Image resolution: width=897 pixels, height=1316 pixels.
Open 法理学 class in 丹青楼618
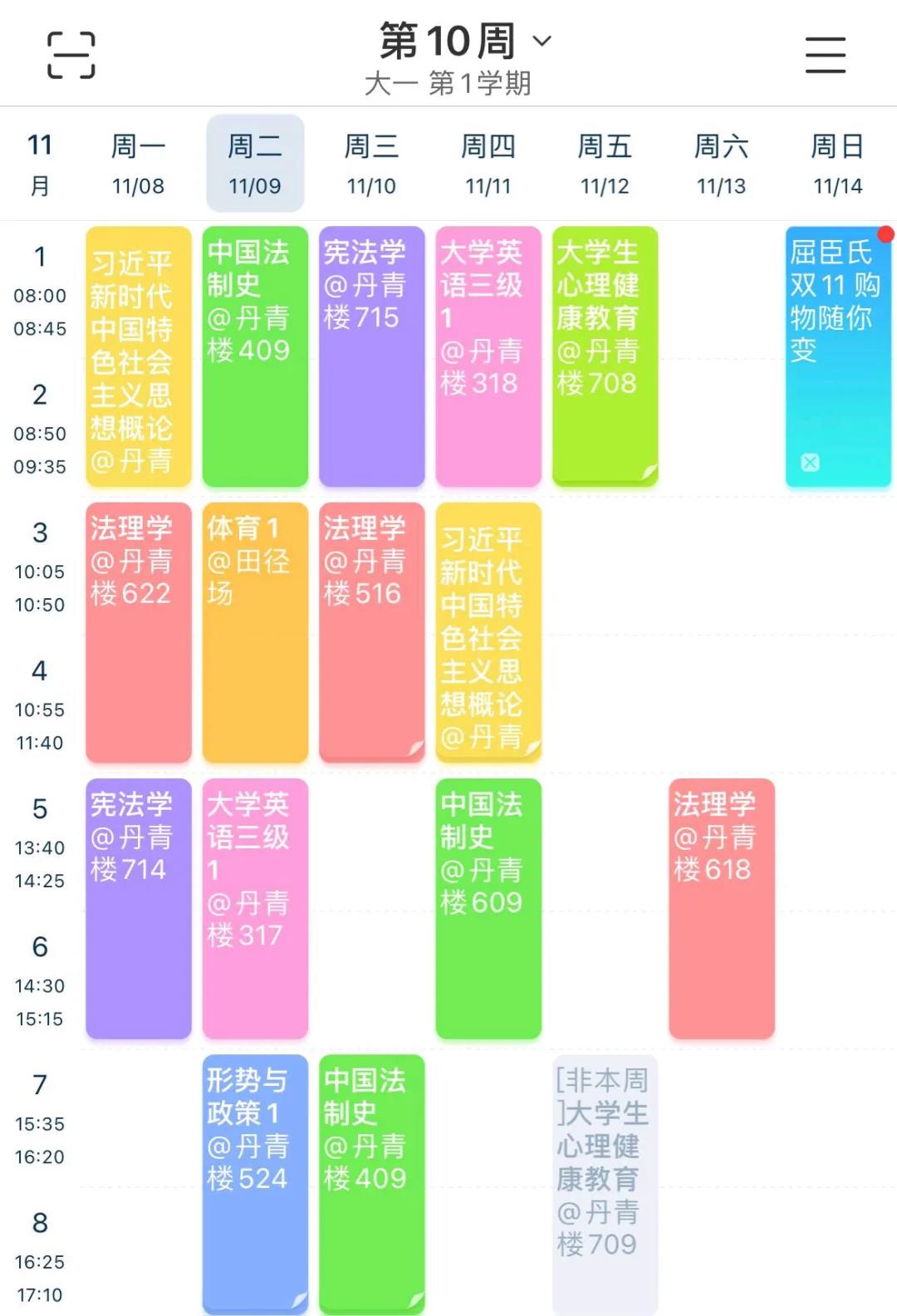coord(721,908)
